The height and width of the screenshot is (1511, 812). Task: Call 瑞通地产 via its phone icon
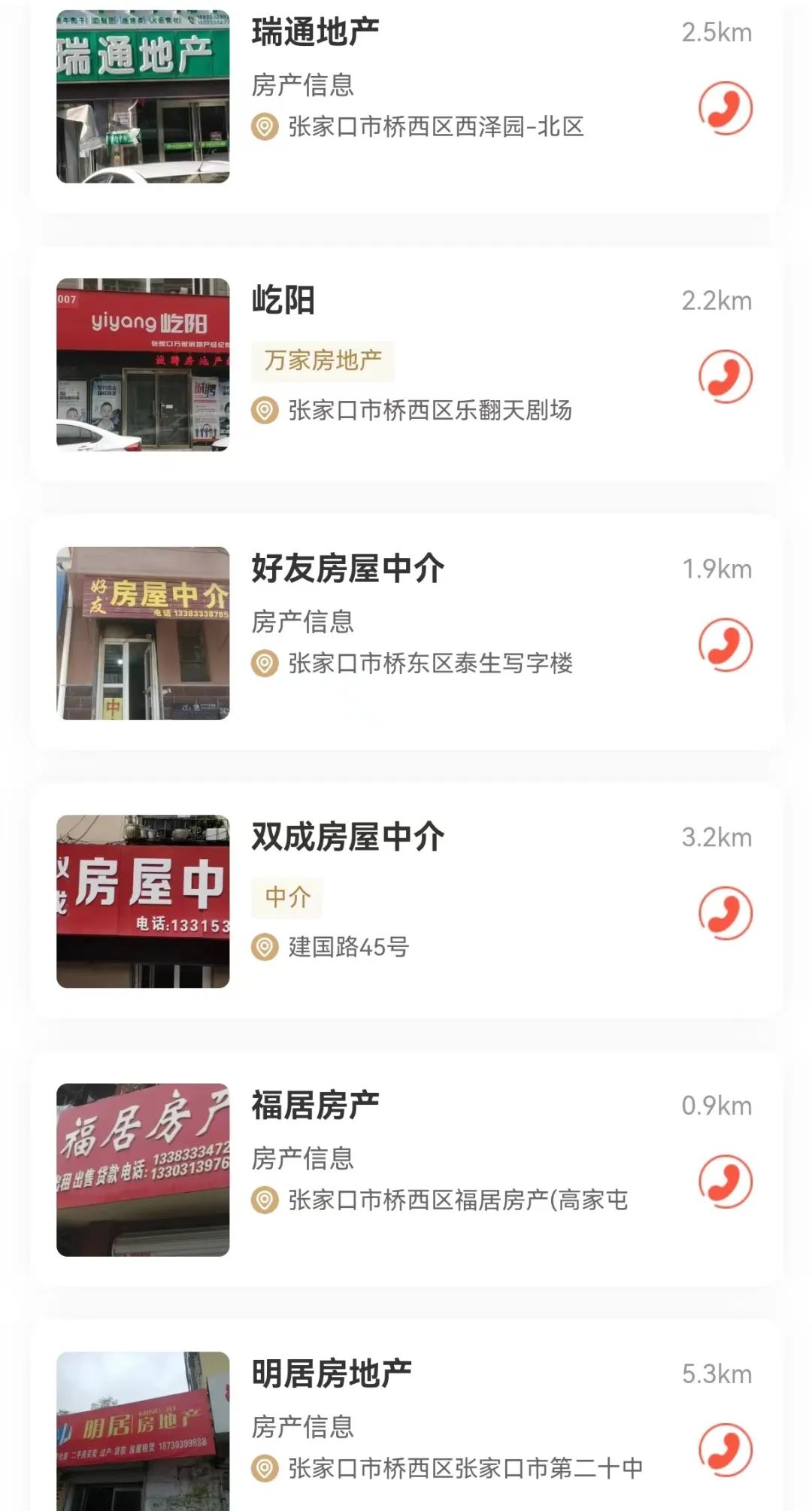point(725,108)
